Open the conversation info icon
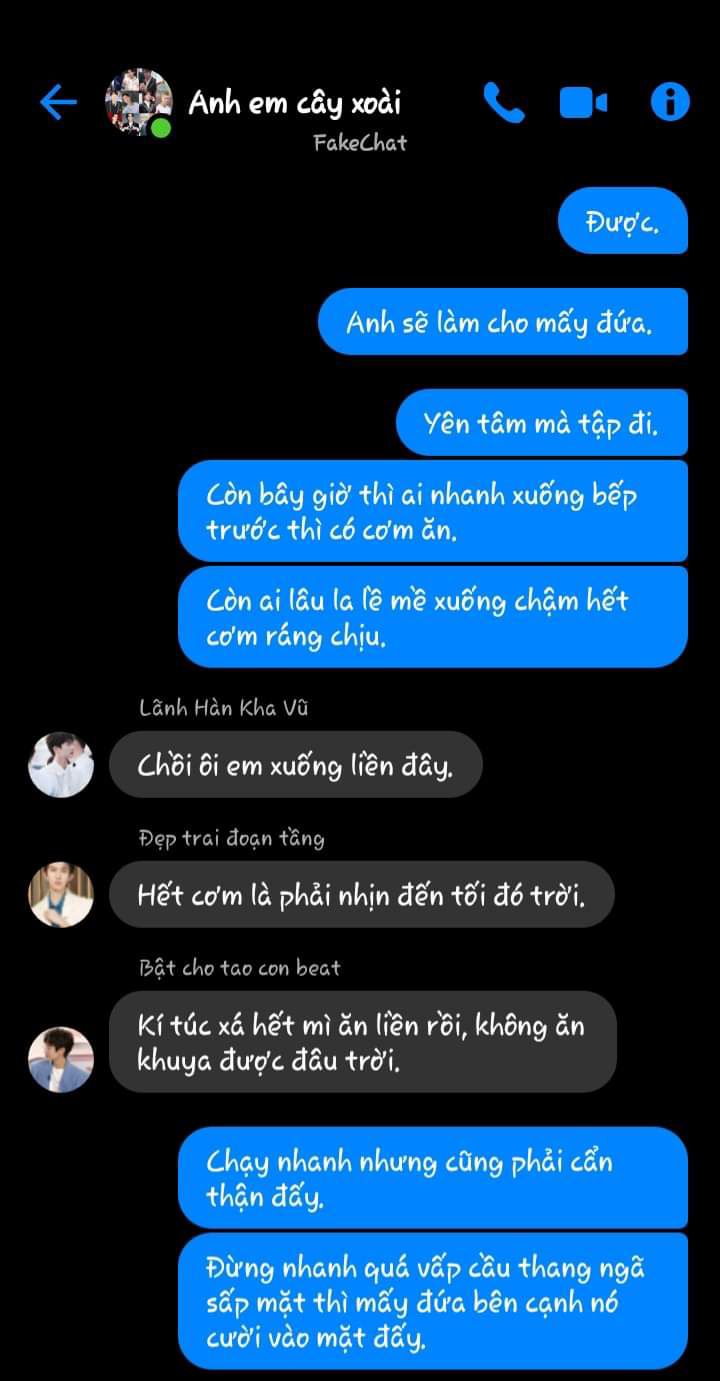 pos(670,102)
